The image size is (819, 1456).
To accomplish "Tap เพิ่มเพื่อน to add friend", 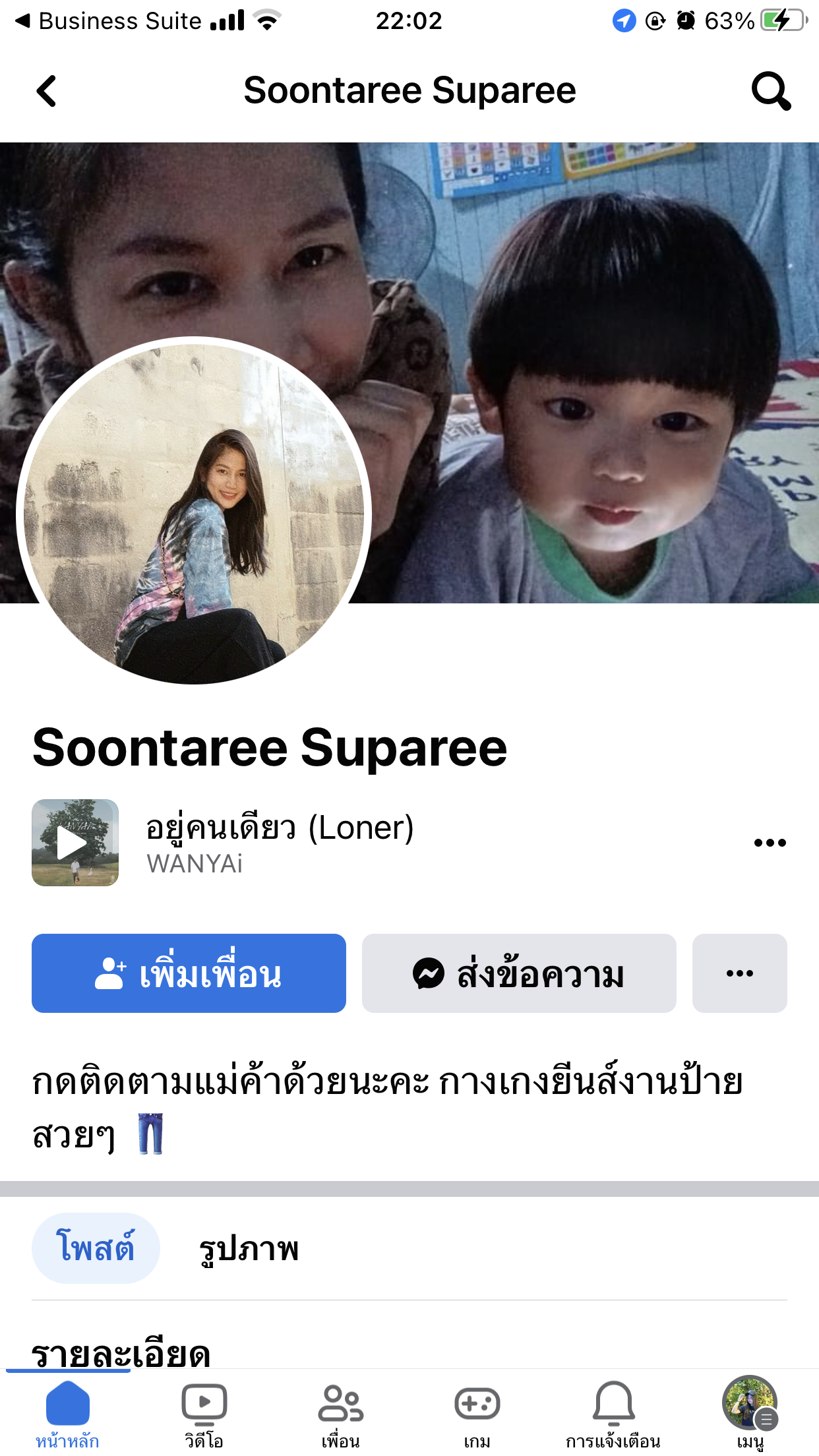I will [x=189, y=973].
